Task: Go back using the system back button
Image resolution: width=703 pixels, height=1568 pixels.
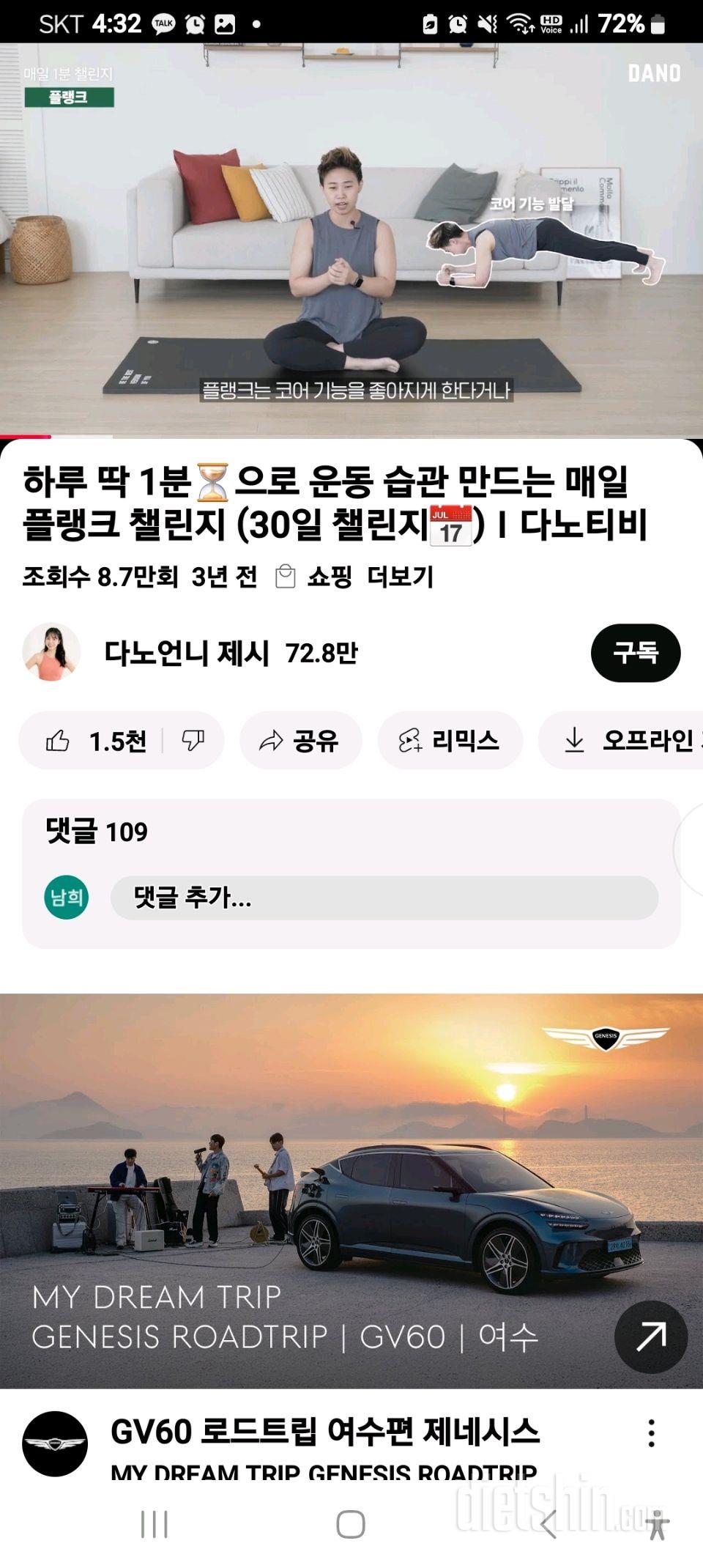Action: pos(548,1524)
